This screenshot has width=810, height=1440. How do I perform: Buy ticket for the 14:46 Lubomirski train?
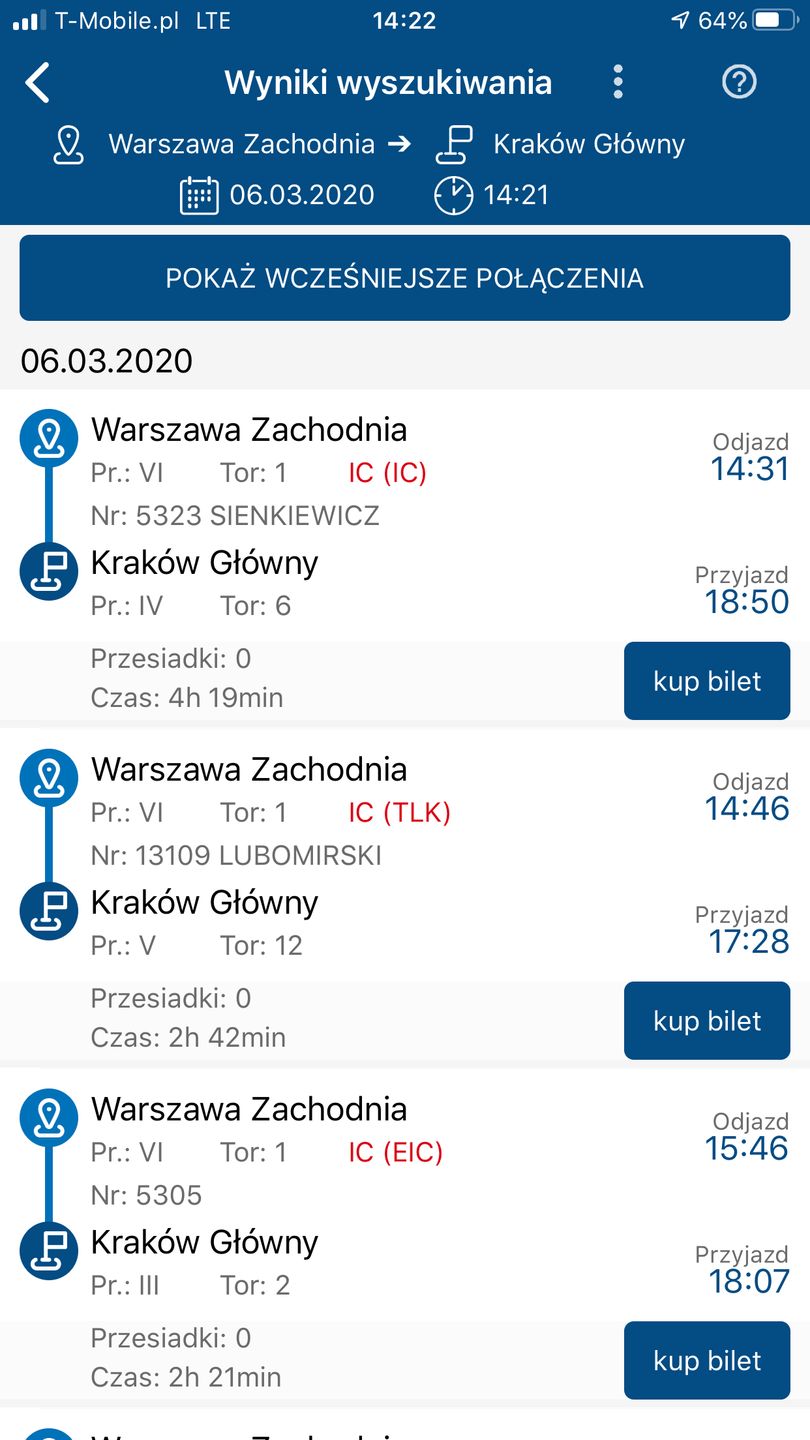(x=706, y=1021)
